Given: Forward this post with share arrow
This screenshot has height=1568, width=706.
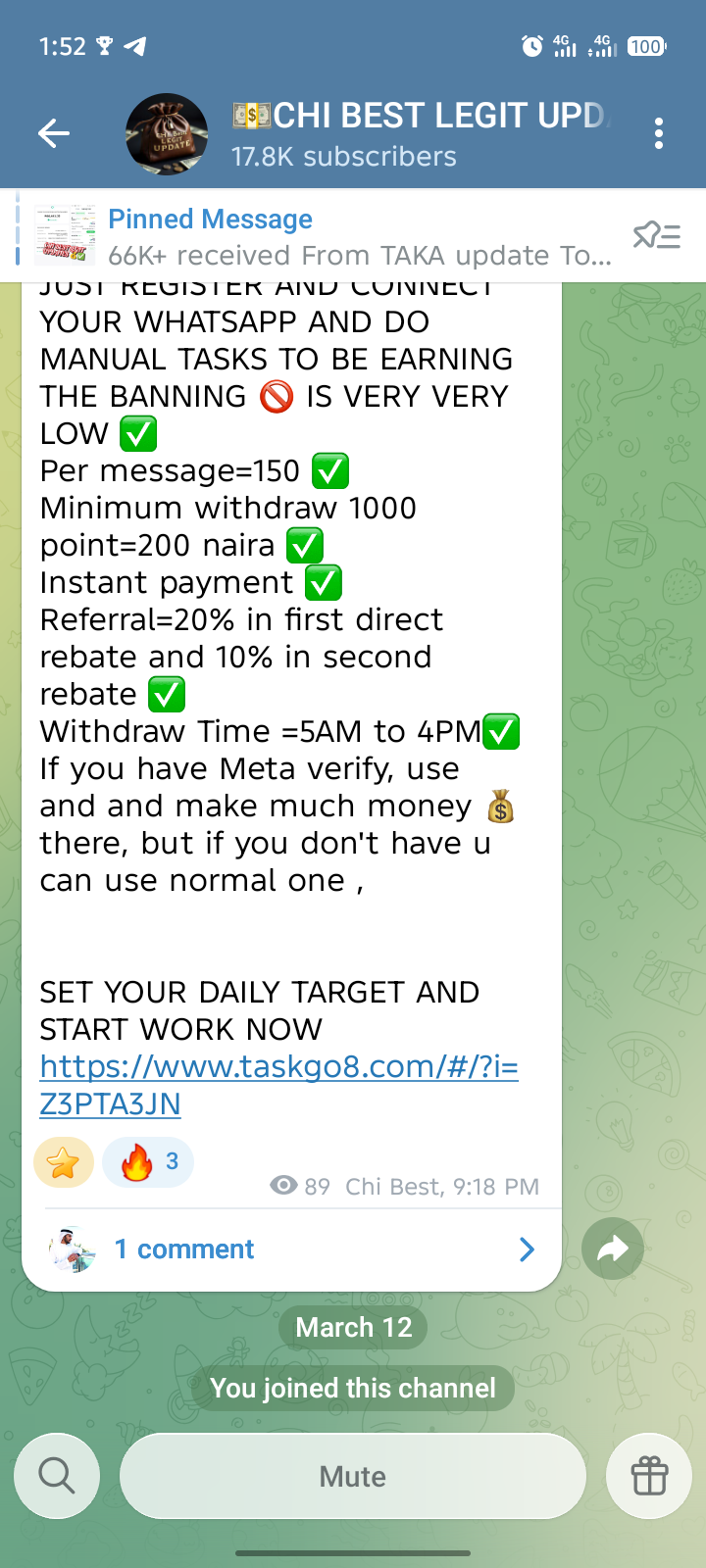Looking at the screenshot, I should click(x=613, y=1249).
